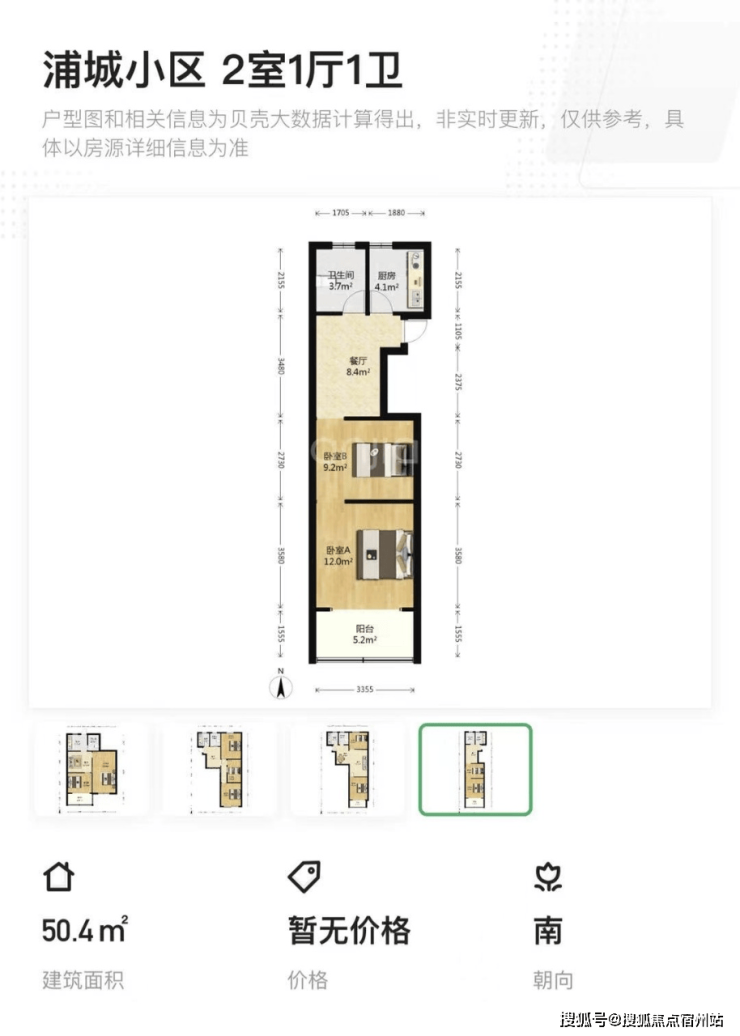This screenshot has height=1036, width=740.
Task: Tap the green-highlighted floor plan thumbnail
Action: (475, 770)
